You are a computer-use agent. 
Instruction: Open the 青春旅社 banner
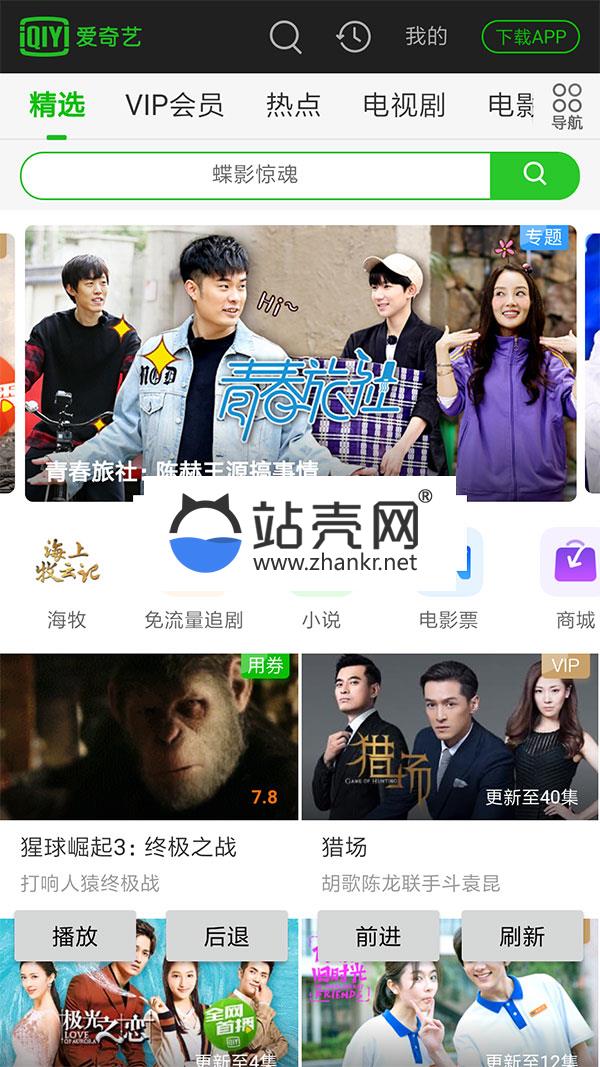click(300, 362)
